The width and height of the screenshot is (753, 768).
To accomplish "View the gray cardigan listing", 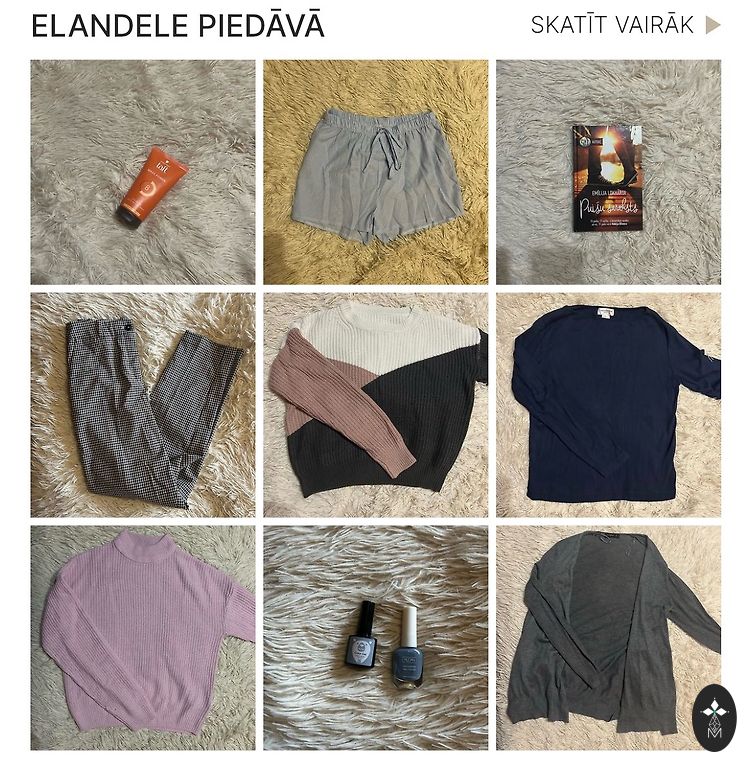I will (600, 637).
